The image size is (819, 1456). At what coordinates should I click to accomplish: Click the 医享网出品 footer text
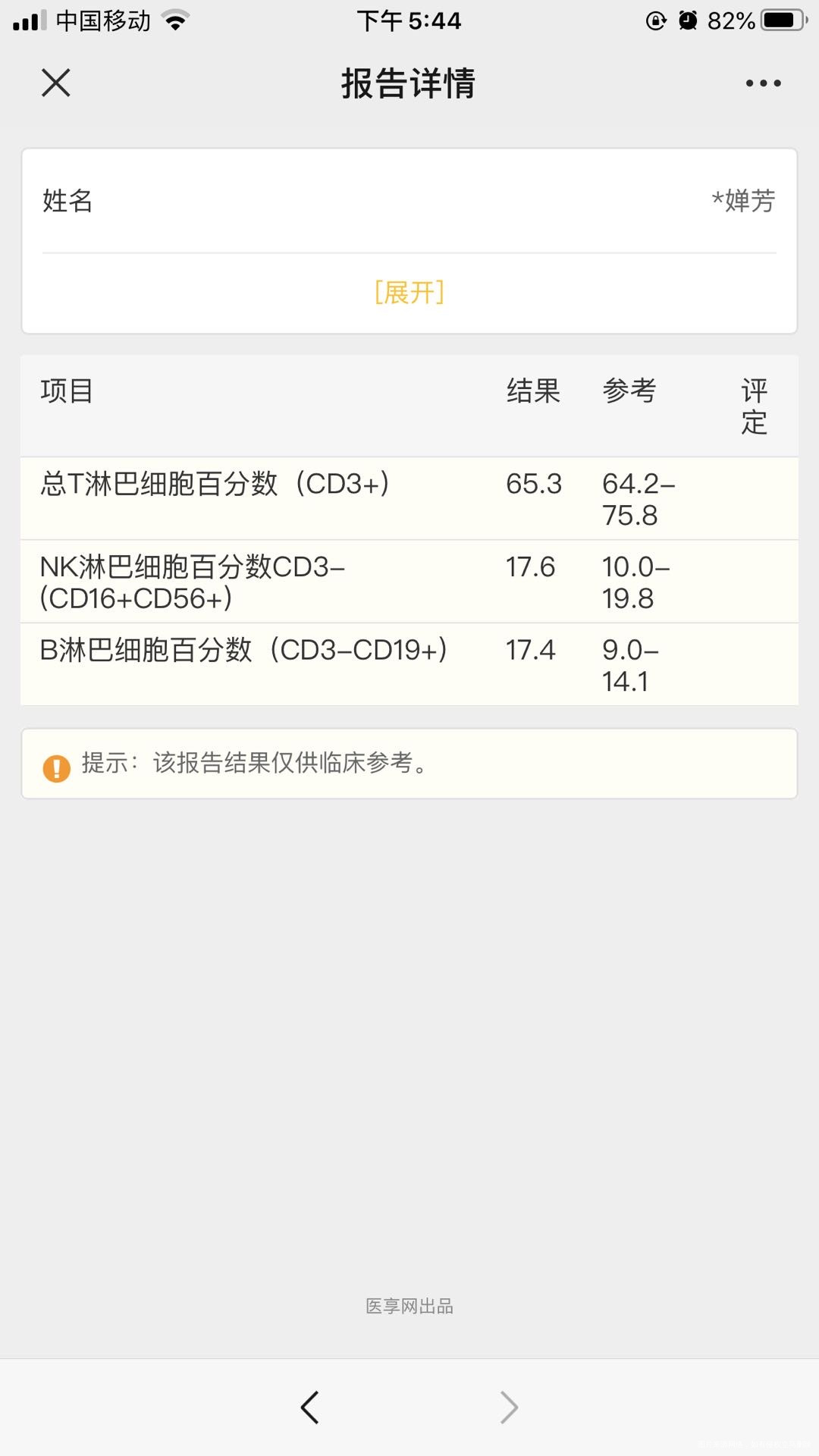click(409, 1306)
